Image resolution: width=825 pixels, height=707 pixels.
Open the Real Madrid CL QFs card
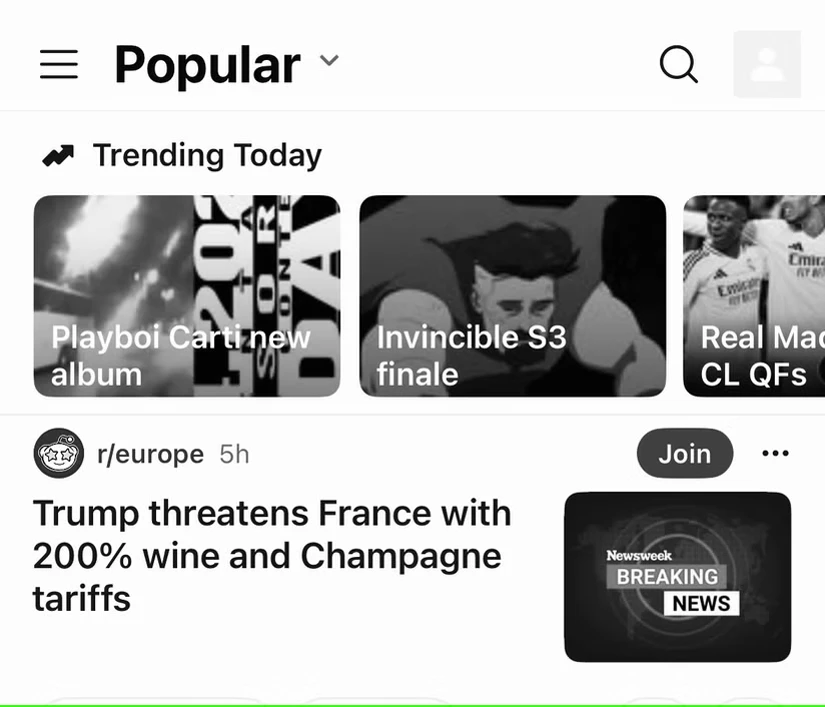755,296
